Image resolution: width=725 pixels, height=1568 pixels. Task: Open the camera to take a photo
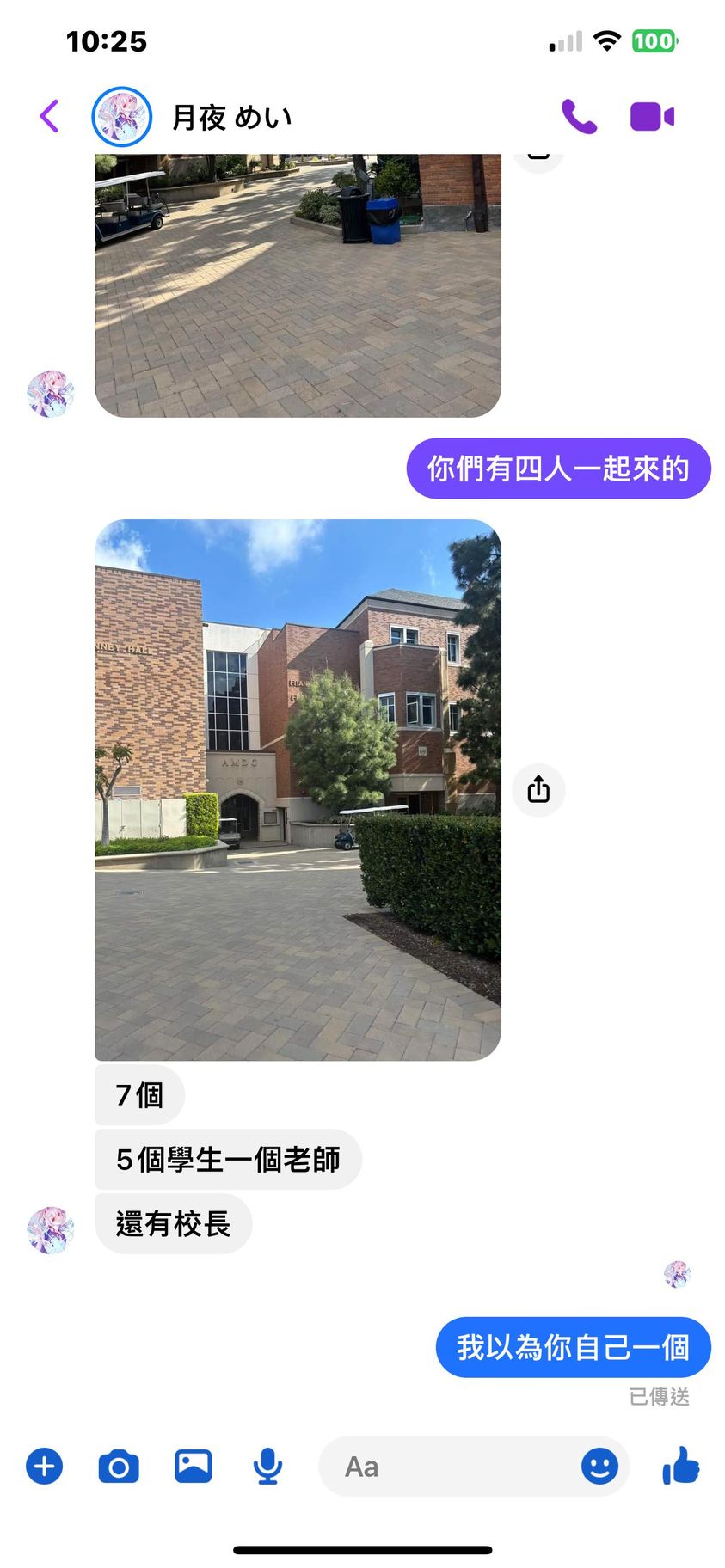pyautogui.click(x=119, y=1466)
